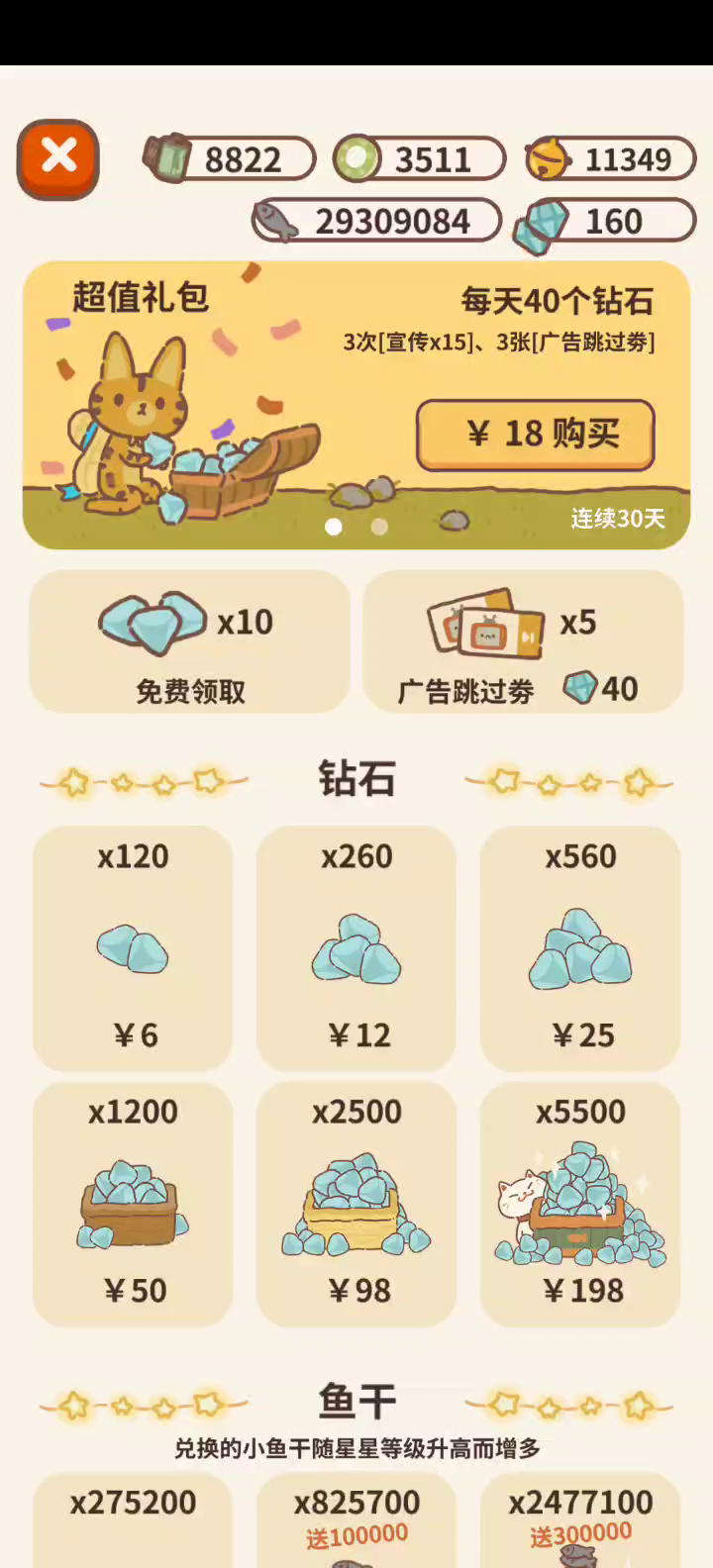Tap the x2500 diamonds pack priced ¥98
Image resolution: width=713 pixels, height=1568 pixels.
coord(356,1203)
